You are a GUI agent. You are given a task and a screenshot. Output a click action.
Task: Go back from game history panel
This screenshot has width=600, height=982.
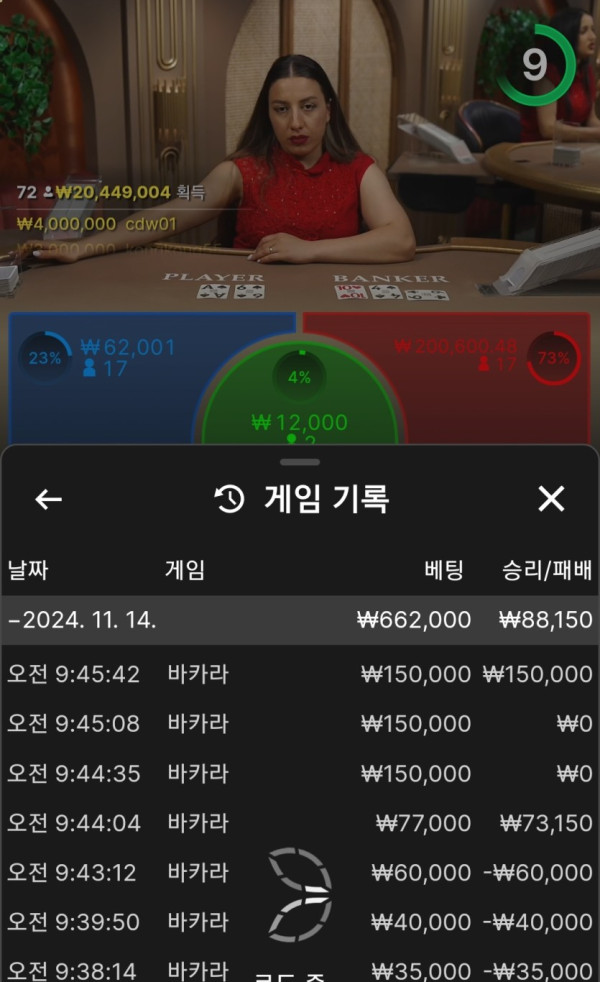(48, 499)
